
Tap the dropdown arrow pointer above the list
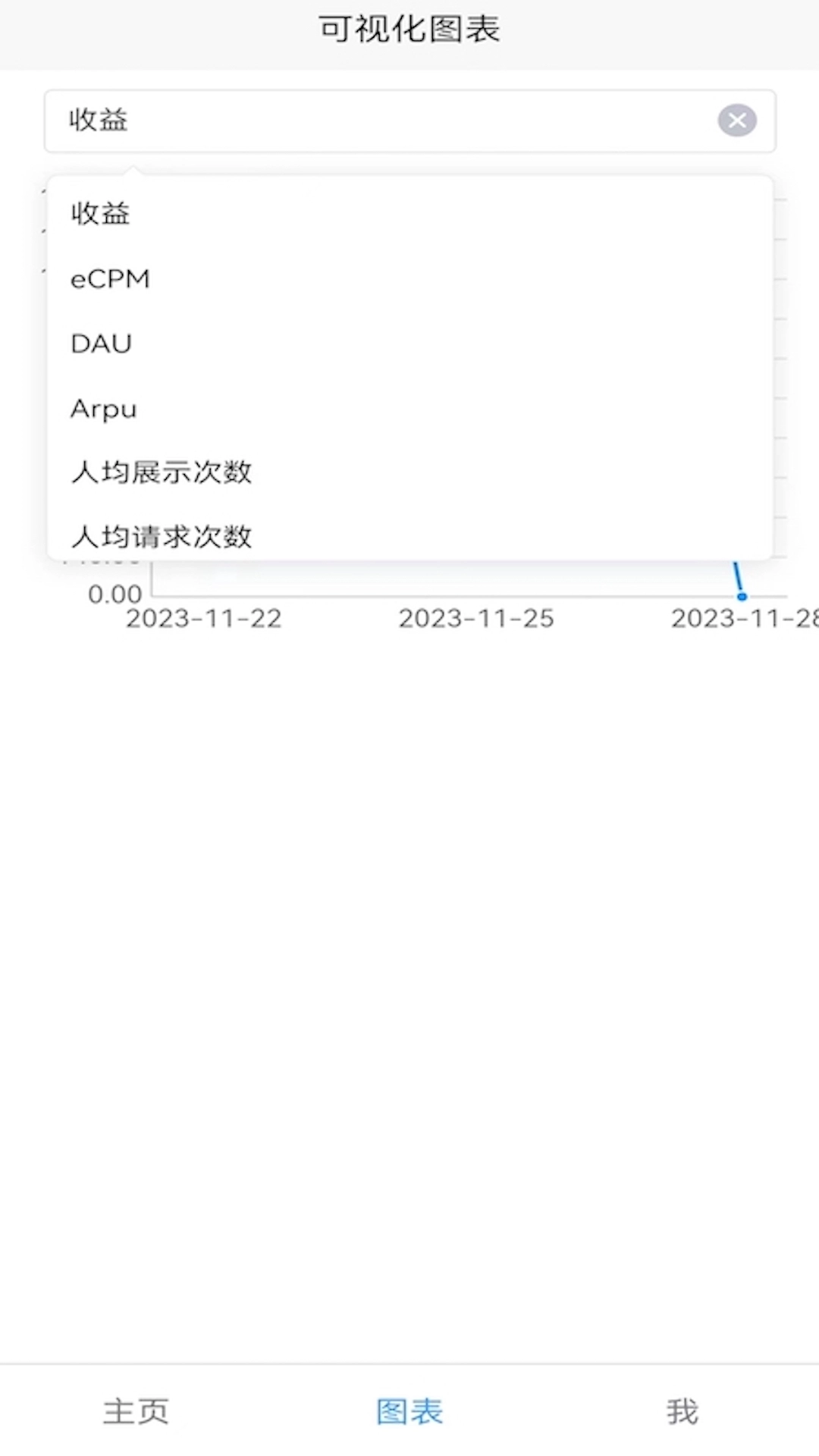pyautogui.click(x=131, y=168)
